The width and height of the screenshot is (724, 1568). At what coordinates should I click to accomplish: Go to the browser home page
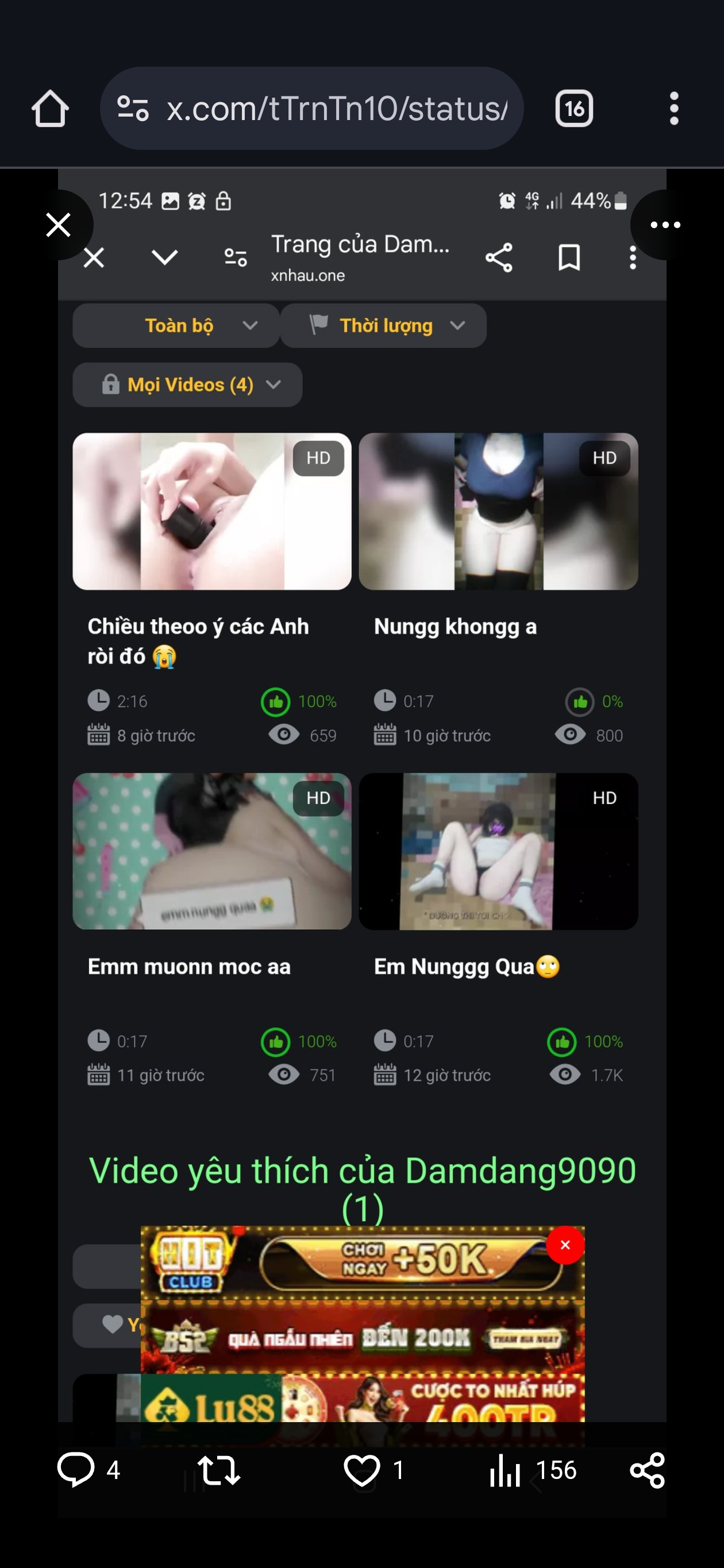50,109
